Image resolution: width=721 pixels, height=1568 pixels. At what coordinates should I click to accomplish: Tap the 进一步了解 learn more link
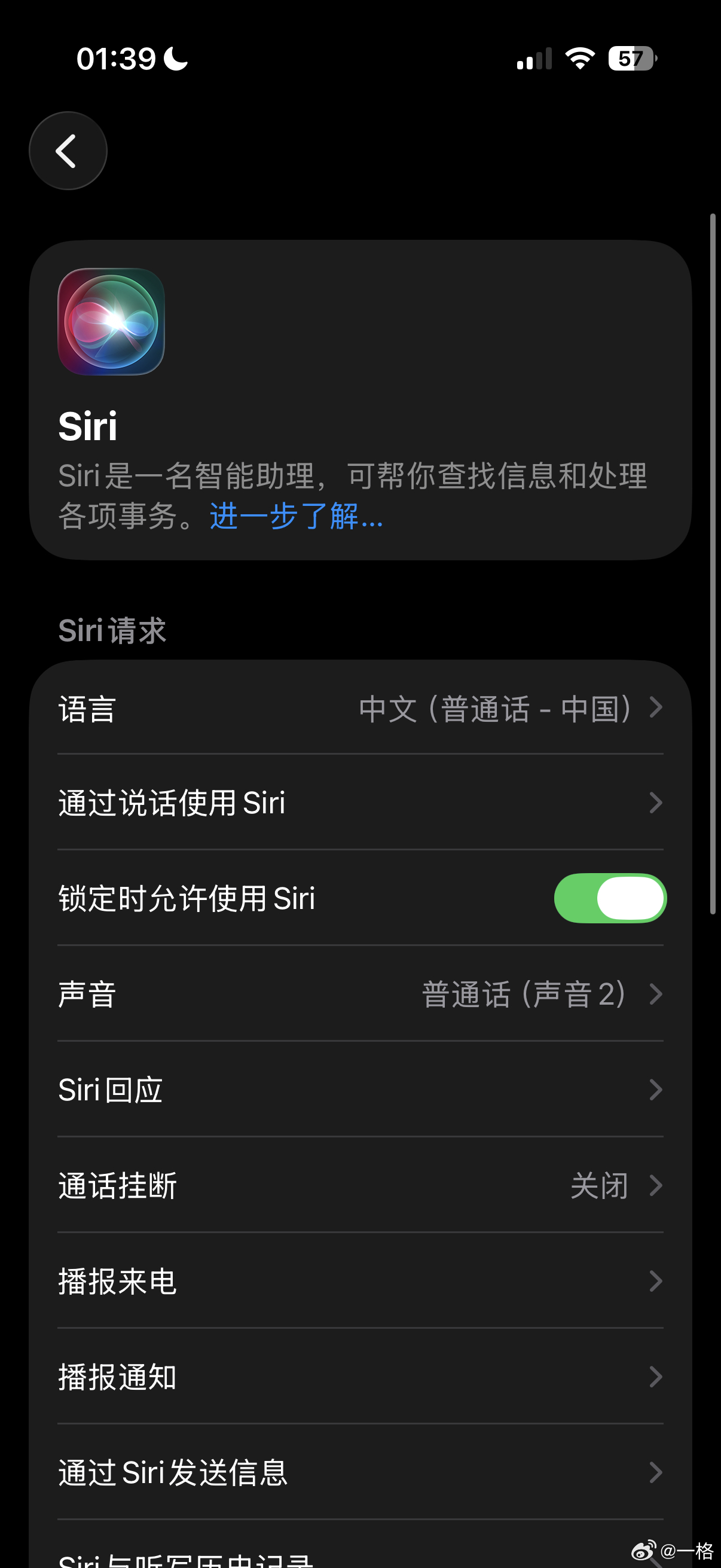tap(295, 518)
